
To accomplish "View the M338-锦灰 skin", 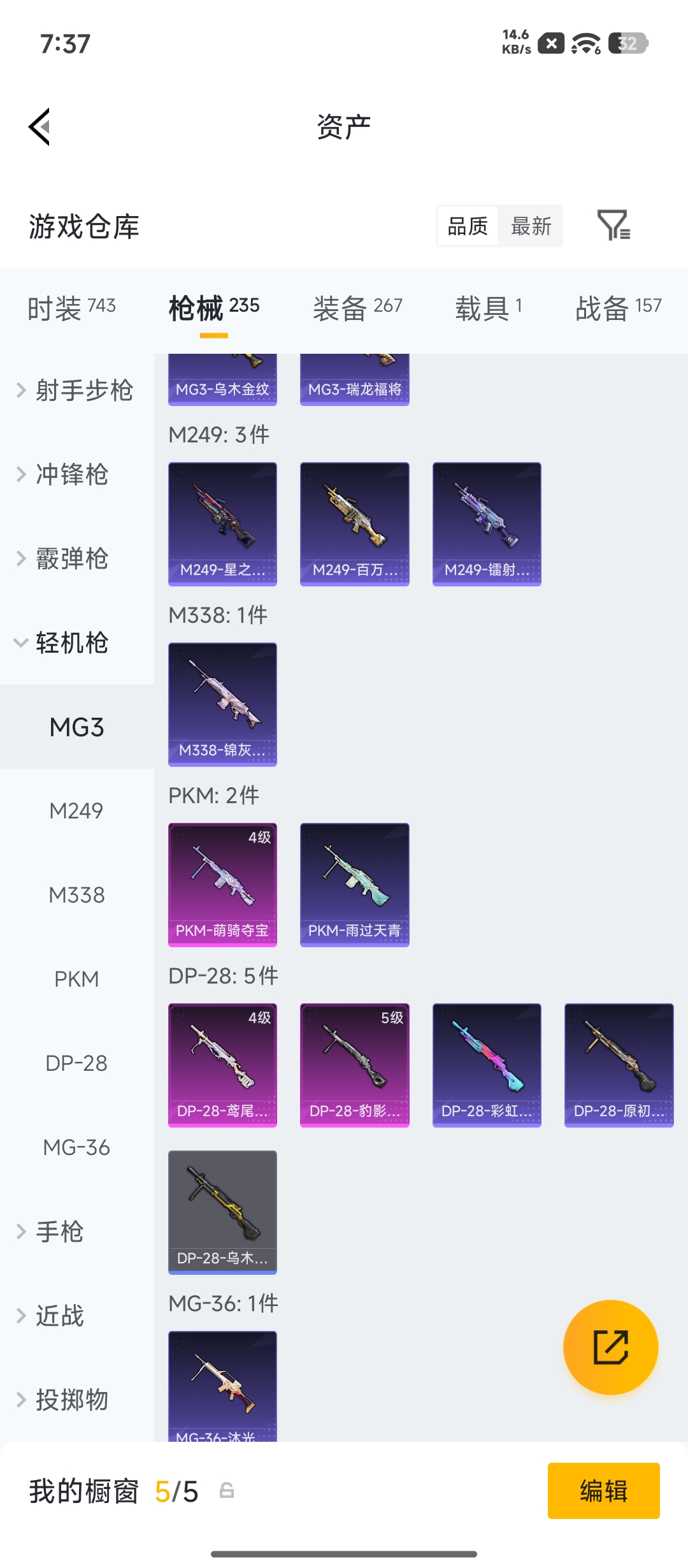I will point(222,704).
